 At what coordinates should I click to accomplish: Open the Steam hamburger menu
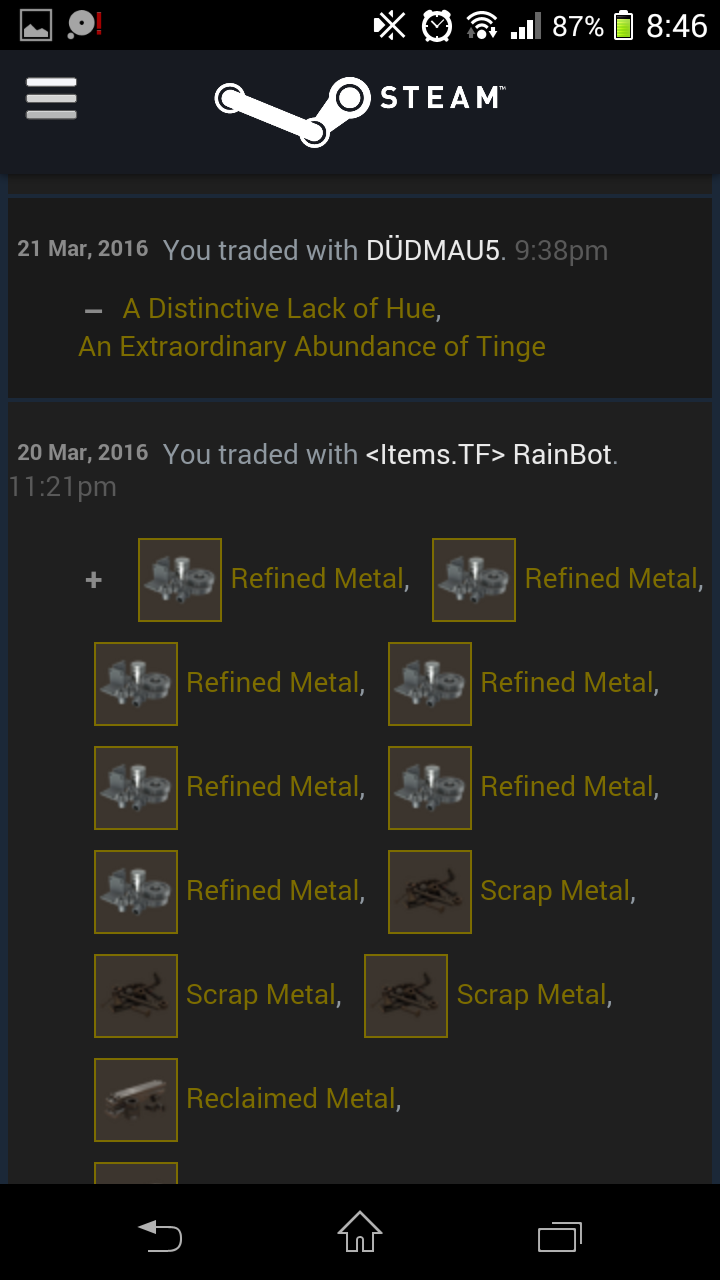(x=51, y=98)
